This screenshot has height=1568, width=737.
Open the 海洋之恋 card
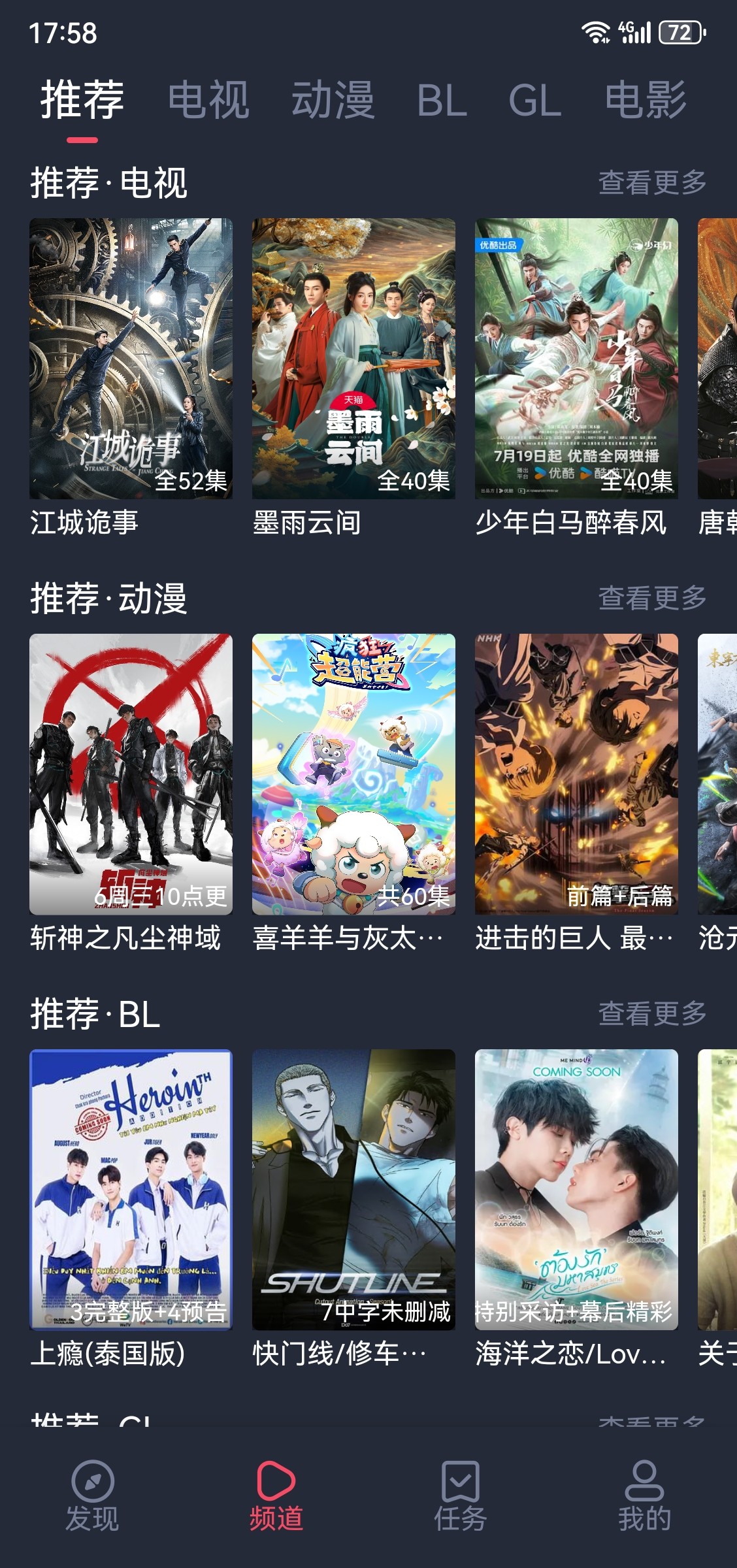(x=576, y=1190)
